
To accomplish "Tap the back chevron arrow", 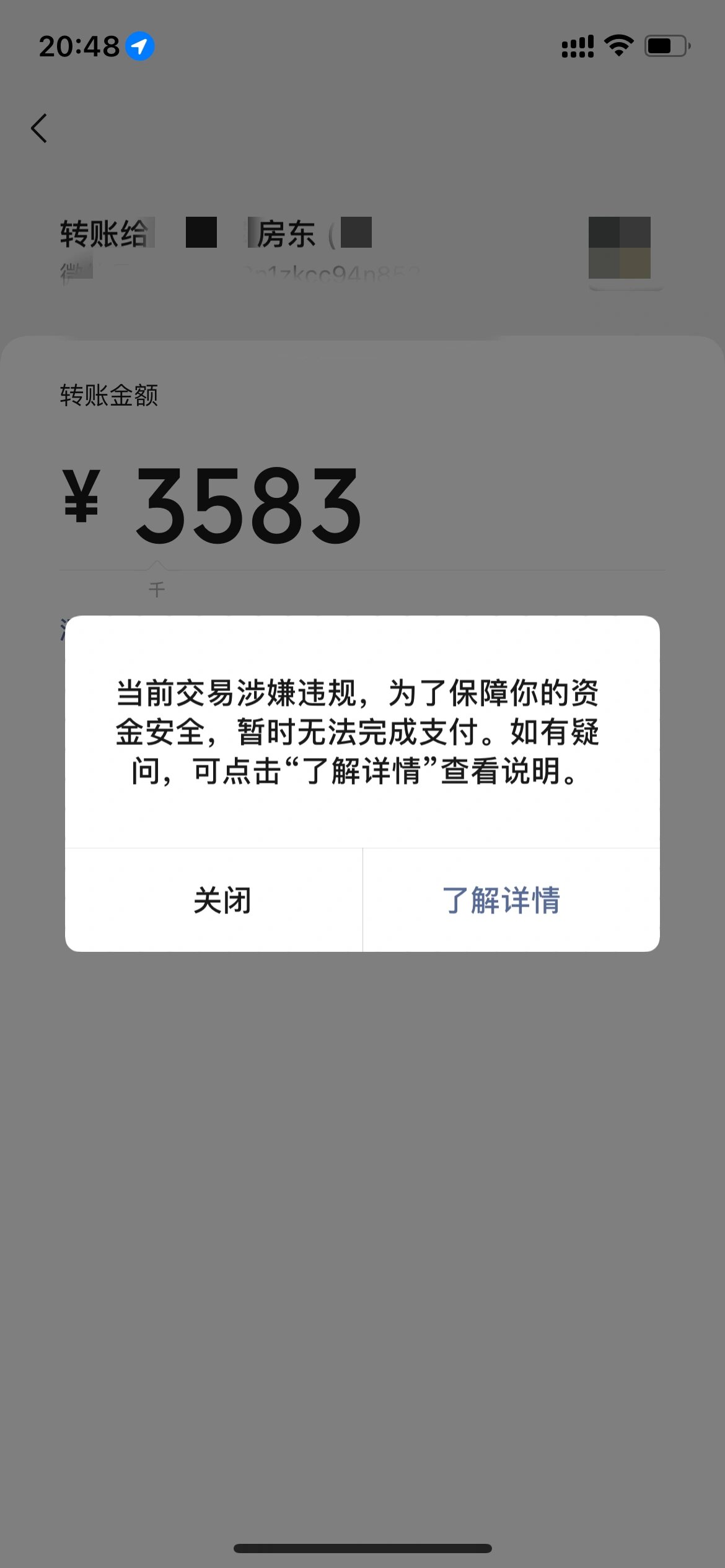I will (38, 128).
